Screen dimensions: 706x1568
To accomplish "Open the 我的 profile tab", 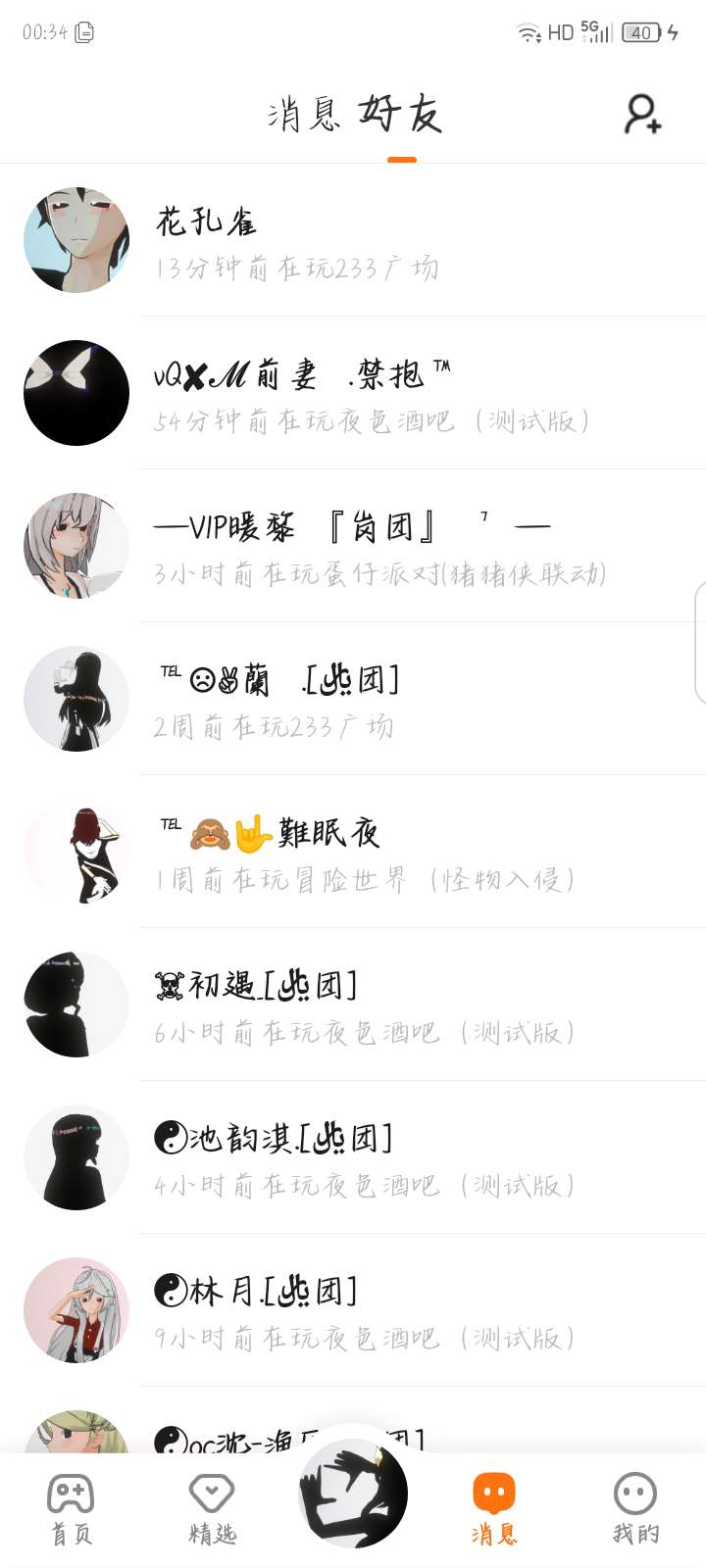I will [x=635, y=1509].
